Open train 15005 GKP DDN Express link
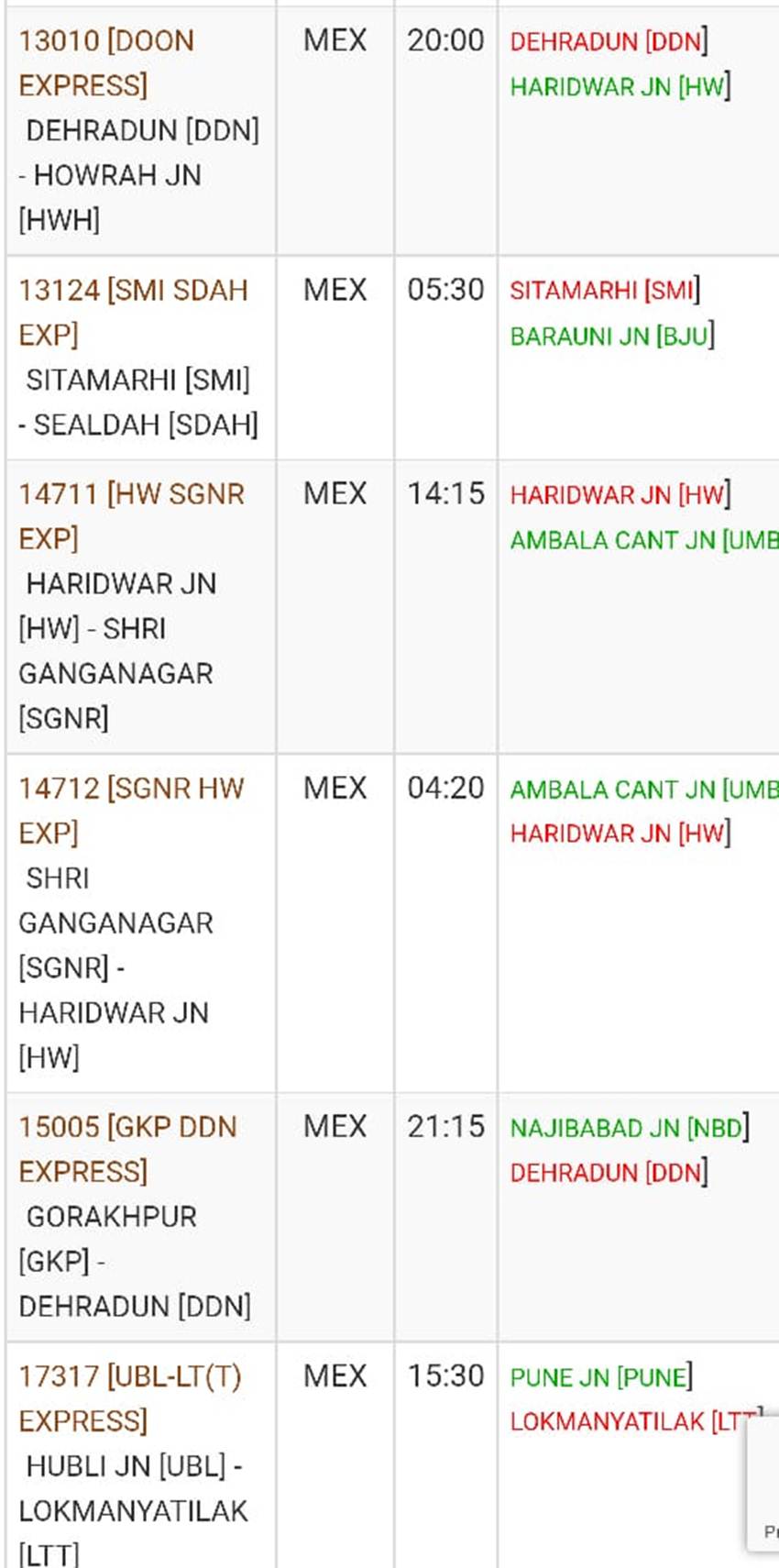This screenshot has width=779, height=1568. pos(127,1128)
